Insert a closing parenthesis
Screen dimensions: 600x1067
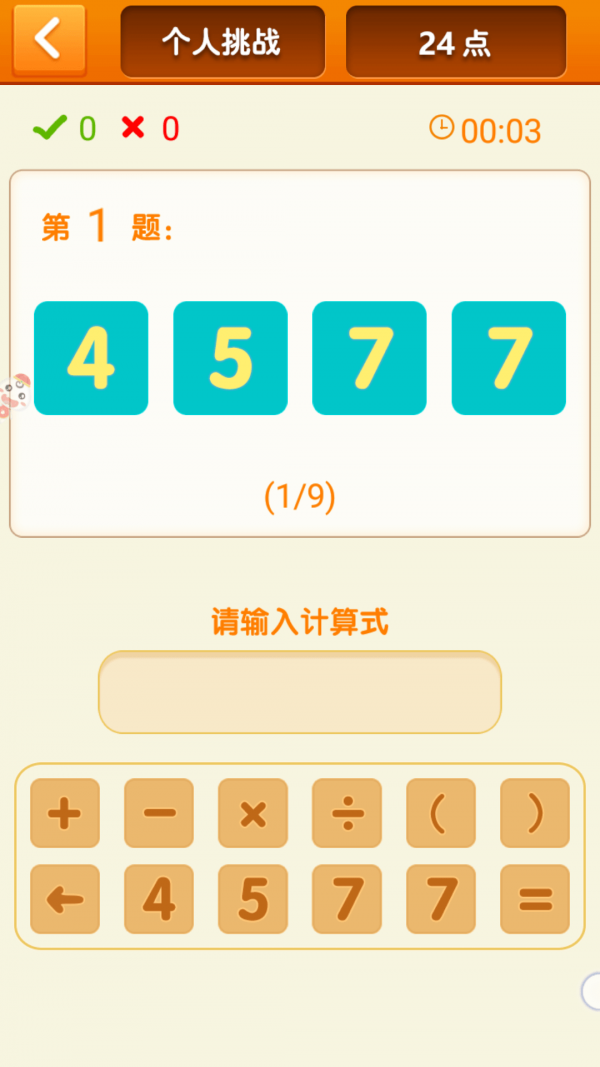pyautogui.click(x=534, y=813)
